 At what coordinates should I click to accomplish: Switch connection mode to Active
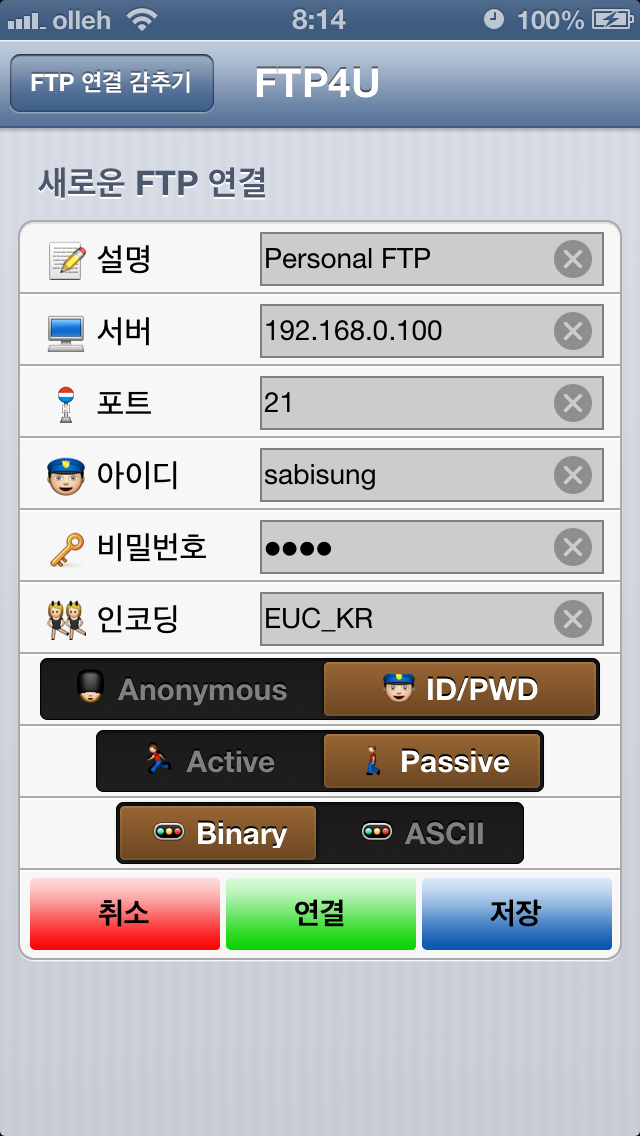click(210, 762)
